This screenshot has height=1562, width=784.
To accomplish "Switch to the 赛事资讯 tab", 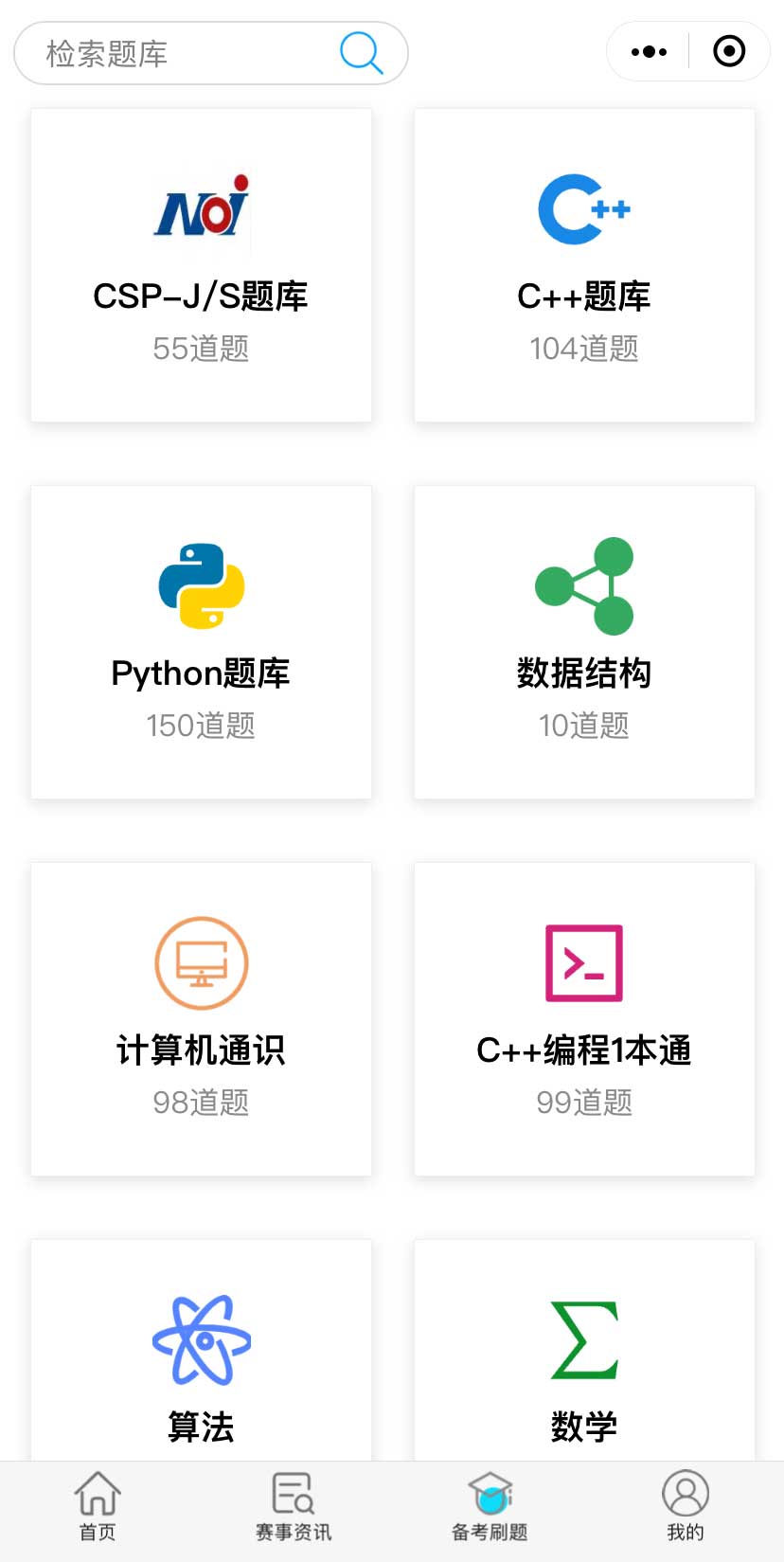I will point(294,1506).
